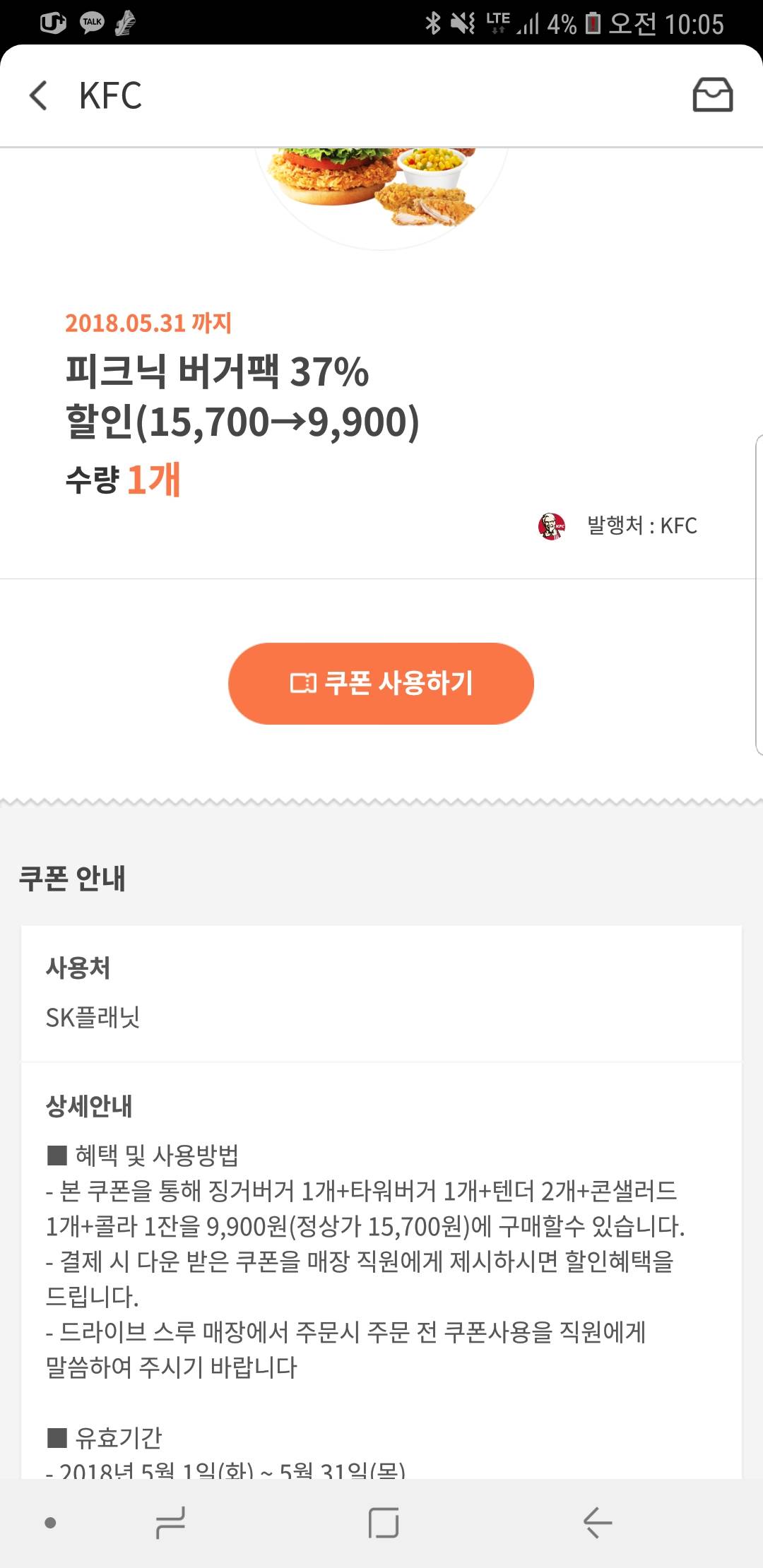763x1568 pixels.
Task: Tap the 쿠폰 사용하기 button
Action: 381,683
